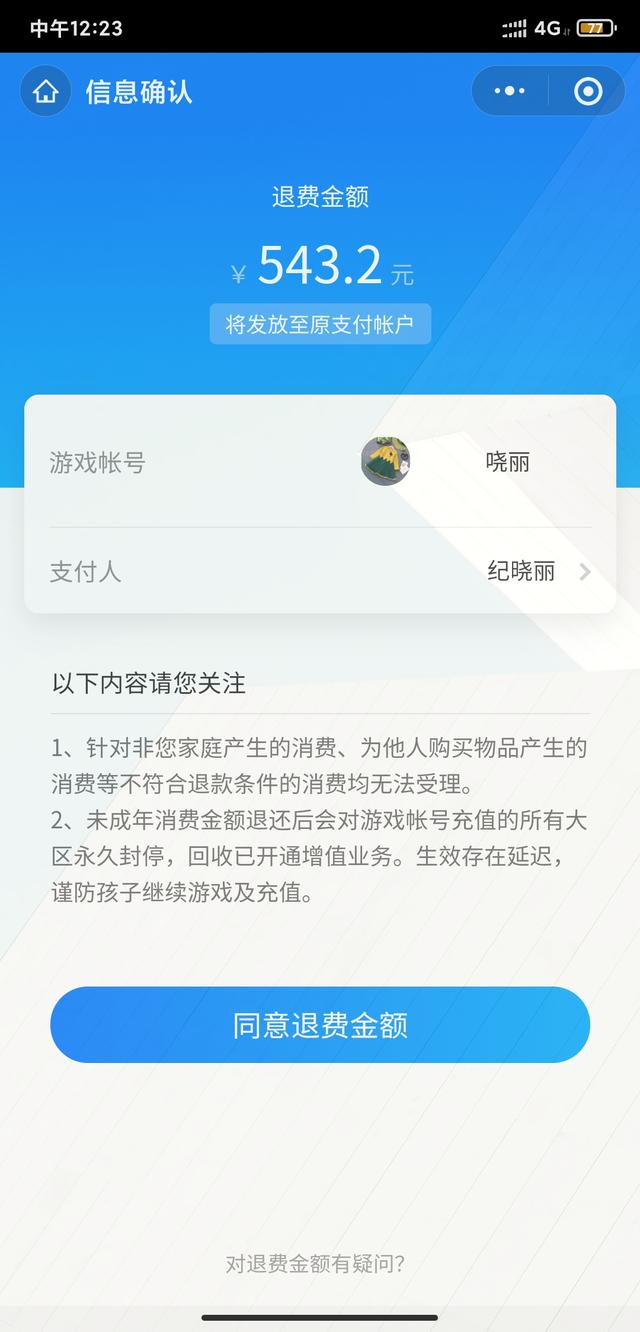Screen dimensions: 640x1332
Task: Open 对退费金额有疑问 link
Action: point(315,1264)
